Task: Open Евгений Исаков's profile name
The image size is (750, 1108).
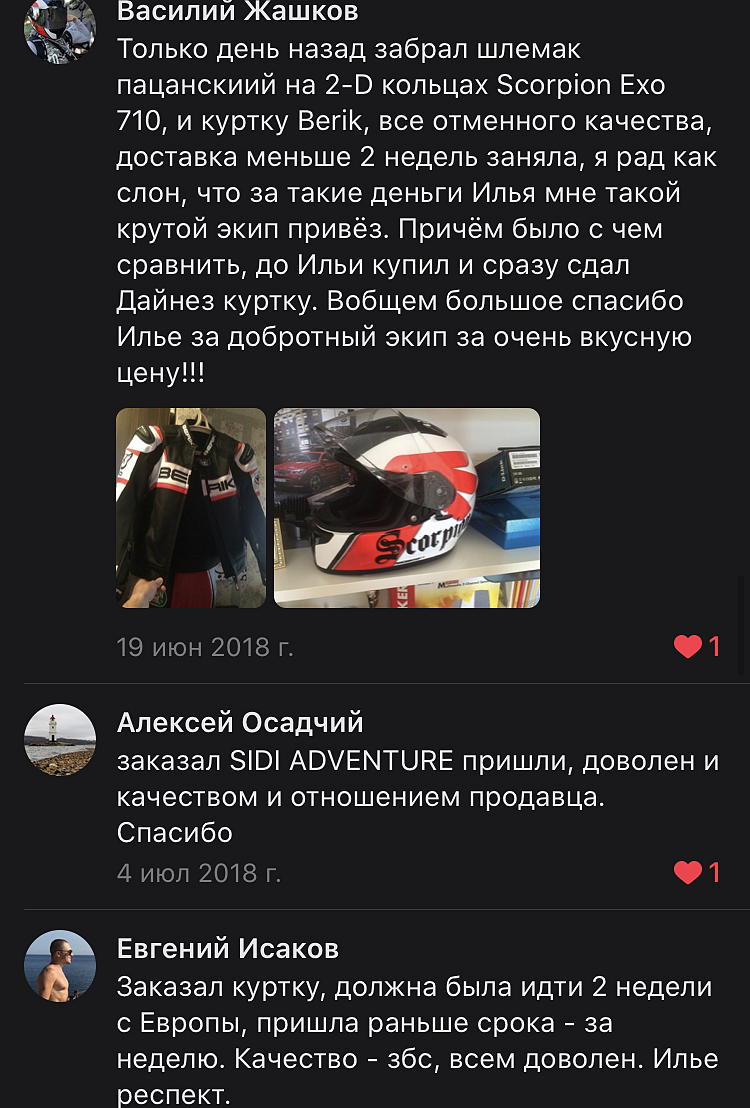Action: click(x=228, y=948)
